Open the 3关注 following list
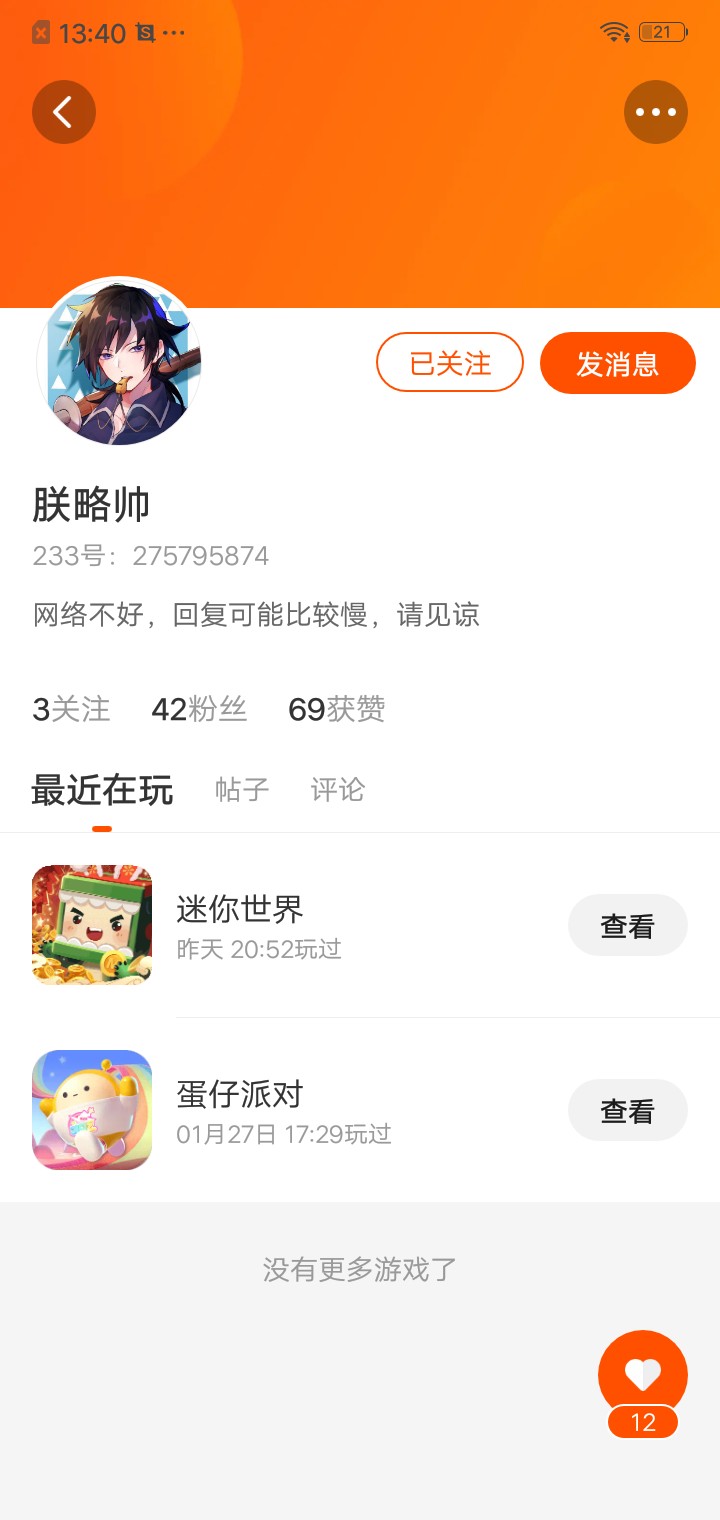Screen dimensions: 720x1520 [71, 709]
